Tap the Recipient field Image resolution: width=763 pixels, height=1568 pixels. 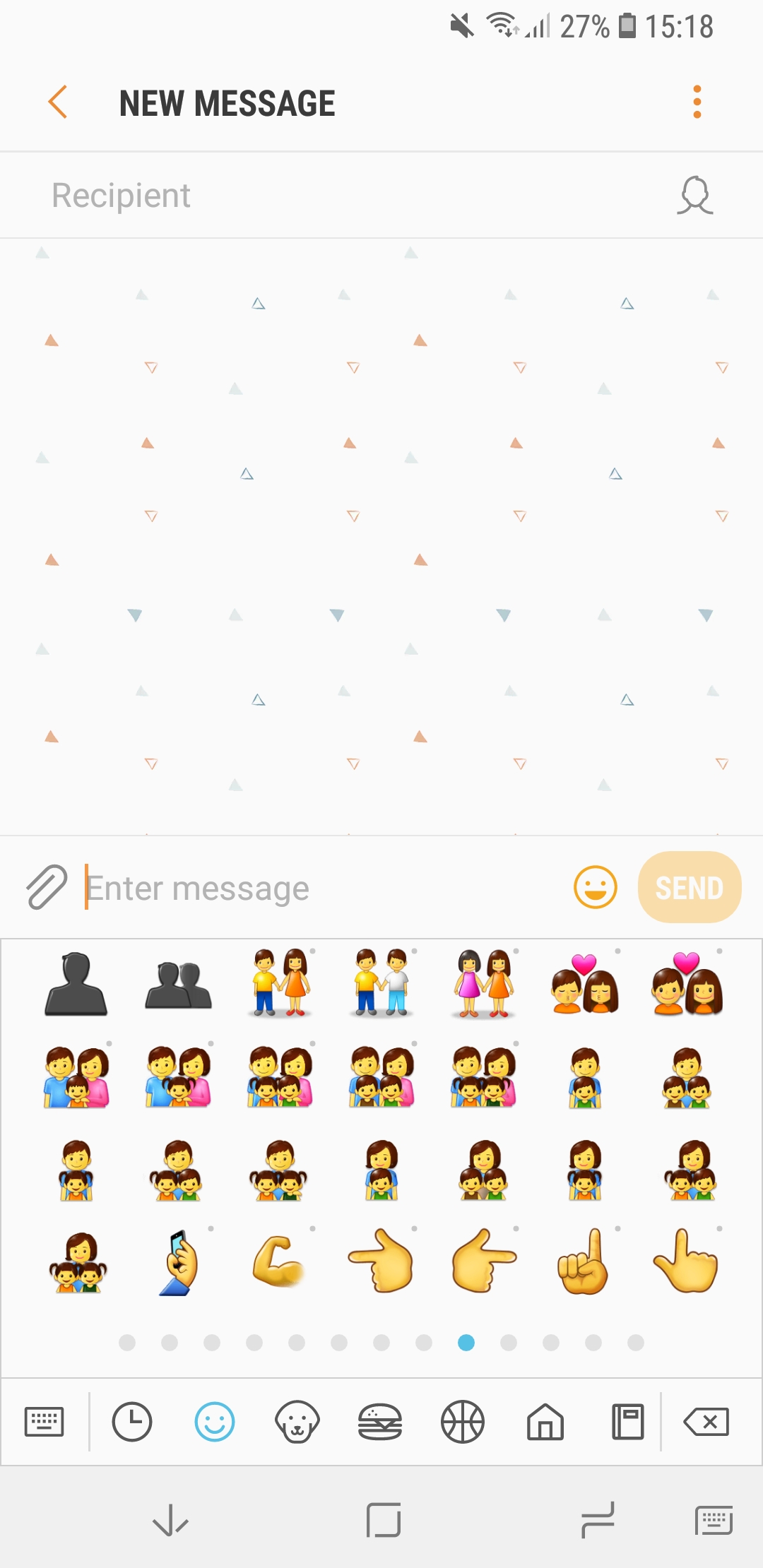click(339, 196)
